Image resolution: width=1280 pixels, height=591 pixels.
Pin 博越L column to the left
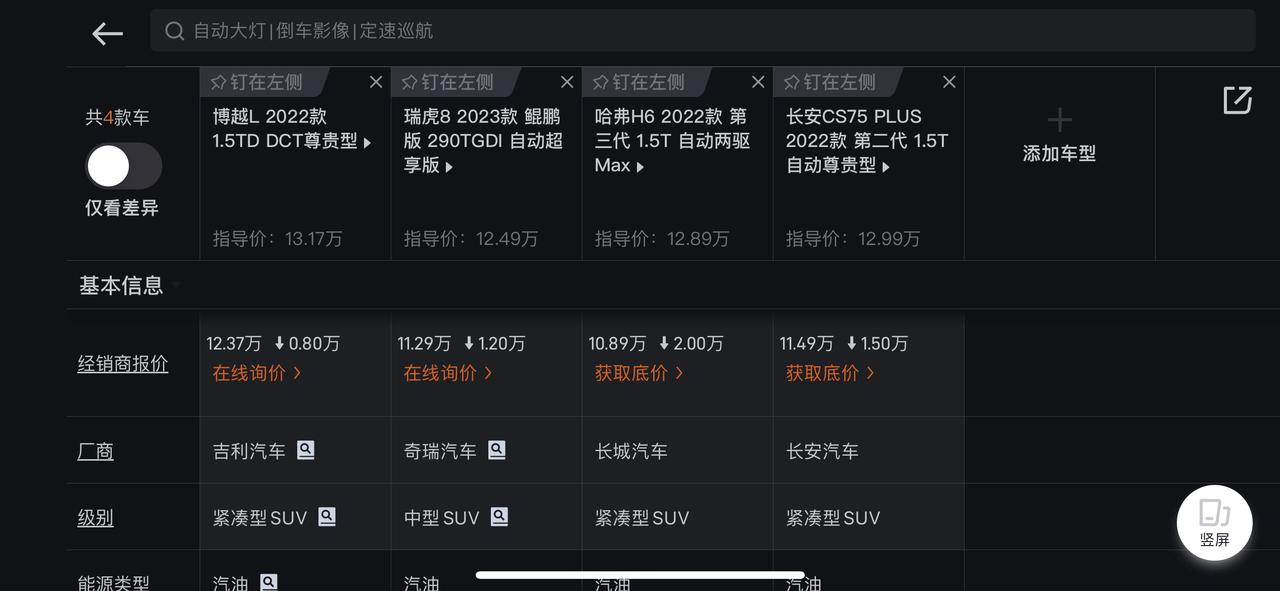pyautogui.click(x=256, y=82)
